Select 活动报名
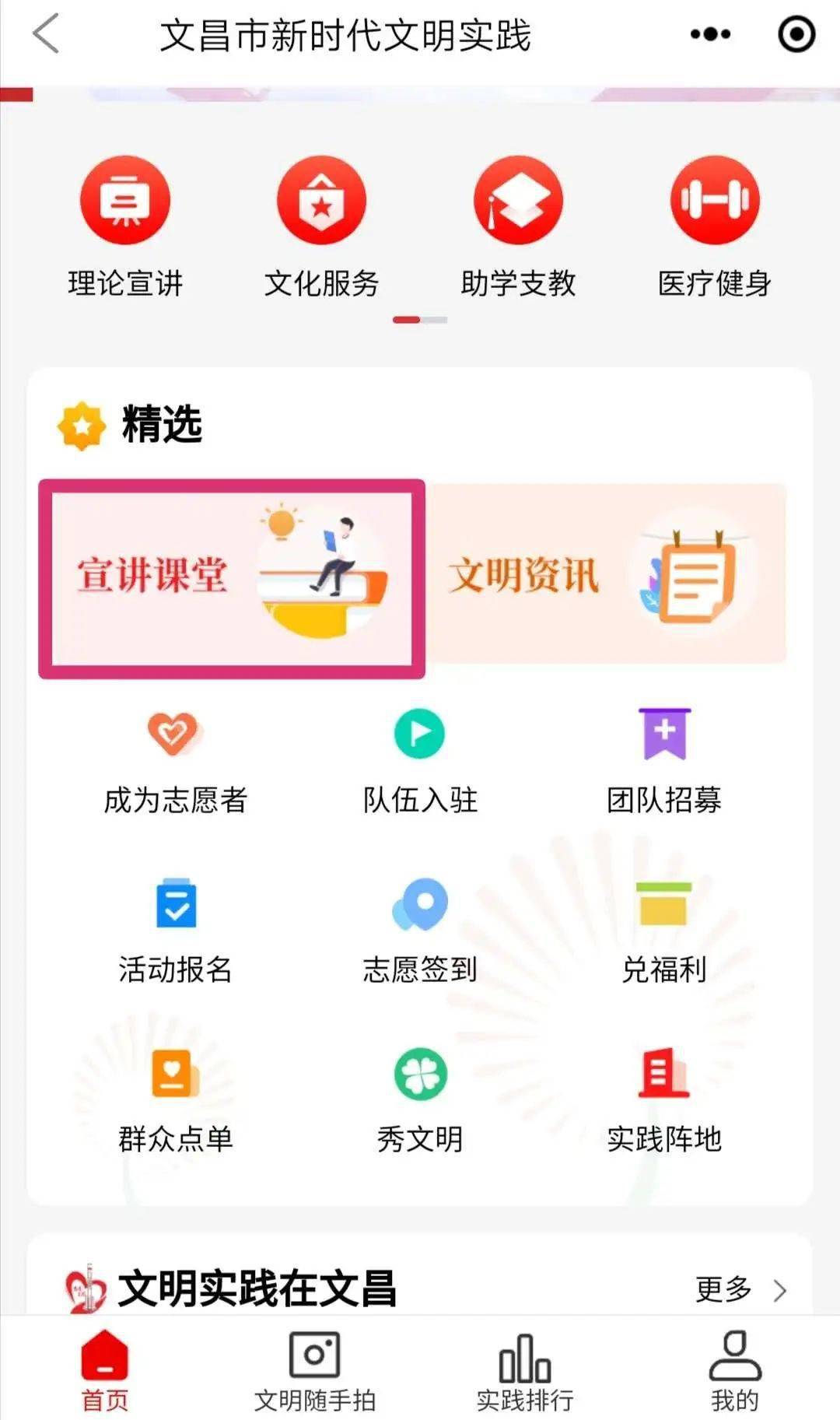 (175, 931)
